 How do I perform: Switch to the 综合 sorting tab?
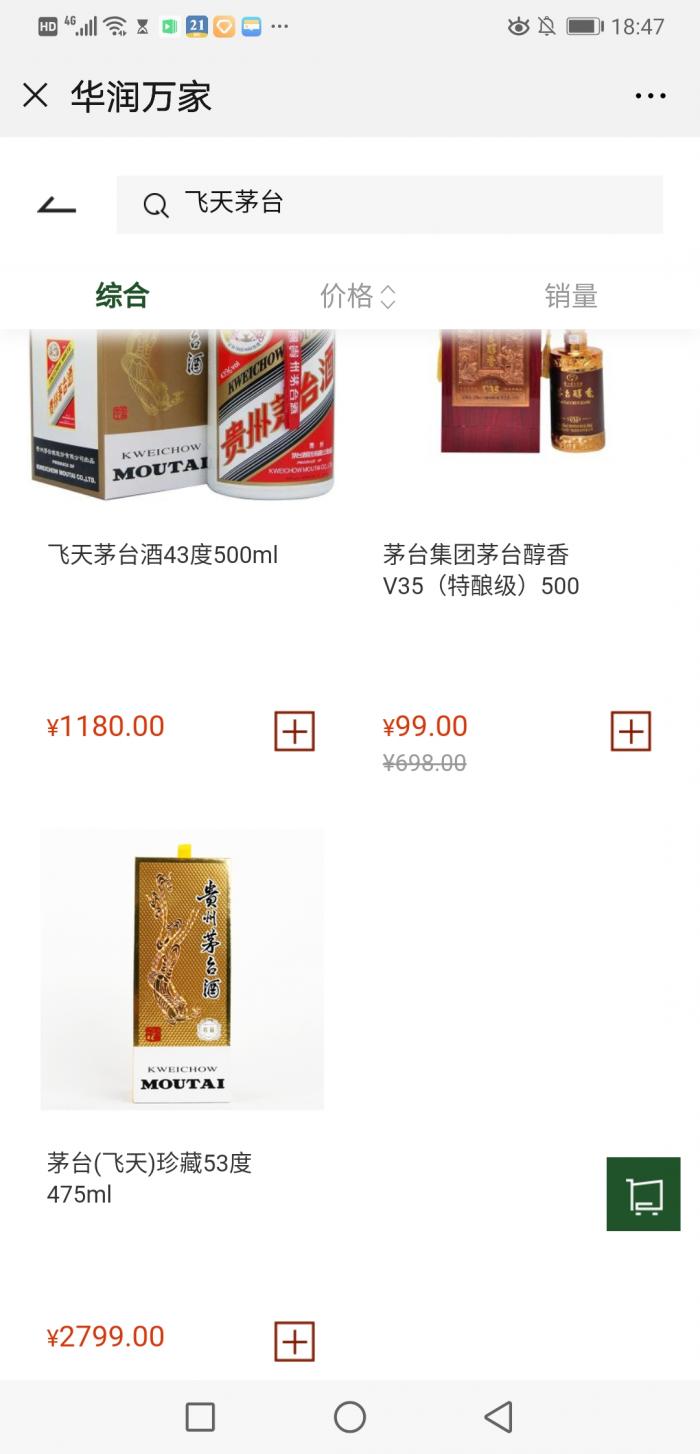122,296
